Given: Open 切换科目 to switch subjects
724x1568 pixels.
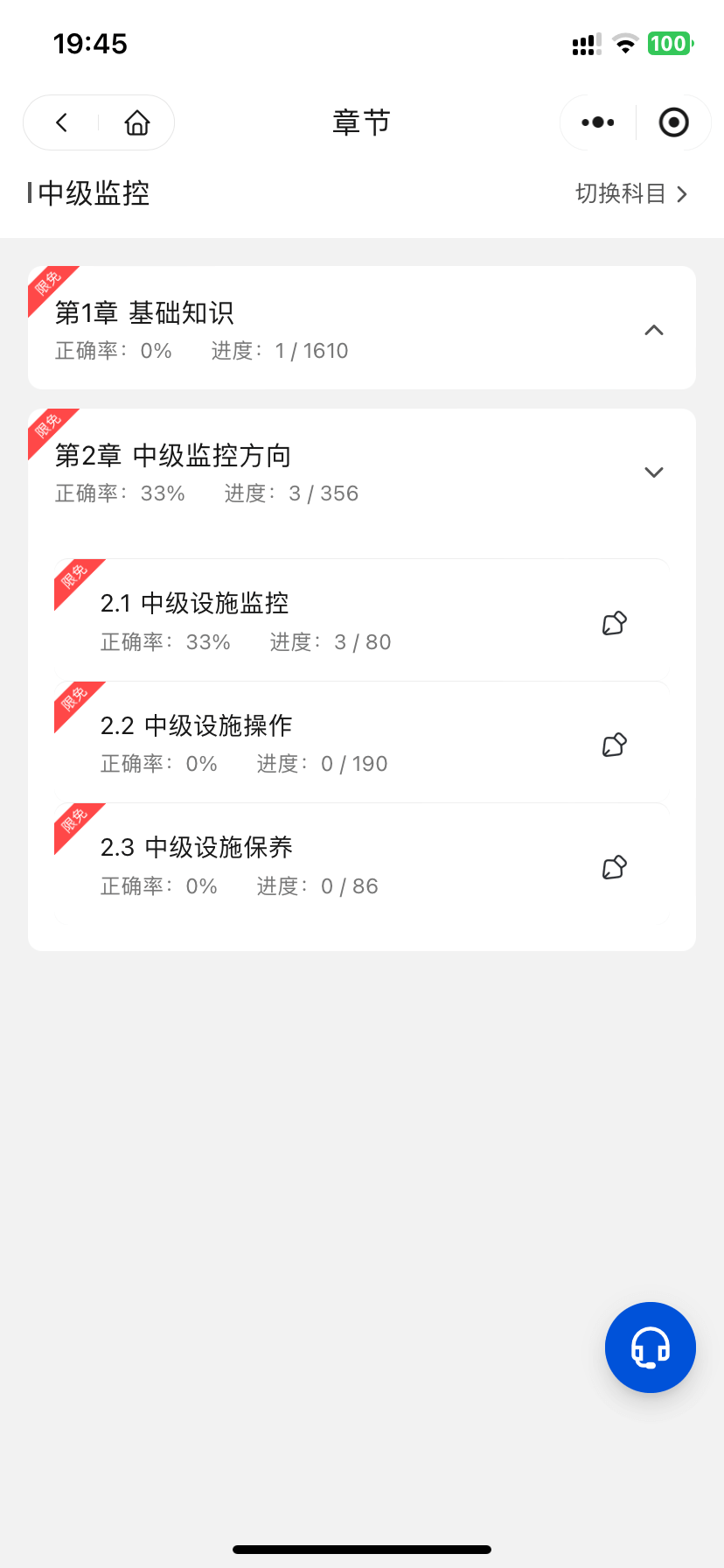Looking at the screenshot, I should pos(632,193).
